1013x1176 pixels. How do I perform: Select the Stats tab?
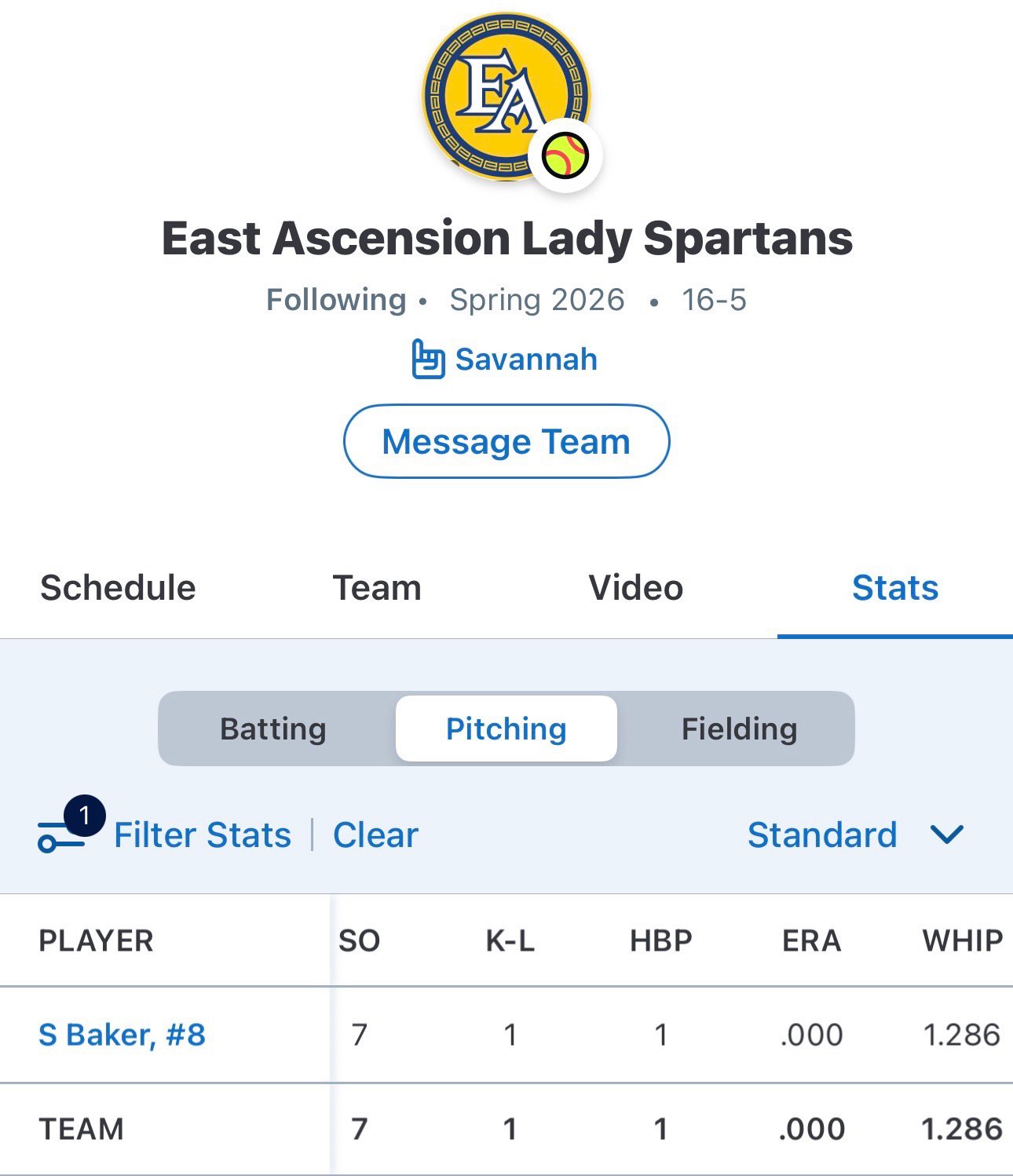[x=894, y=588]
